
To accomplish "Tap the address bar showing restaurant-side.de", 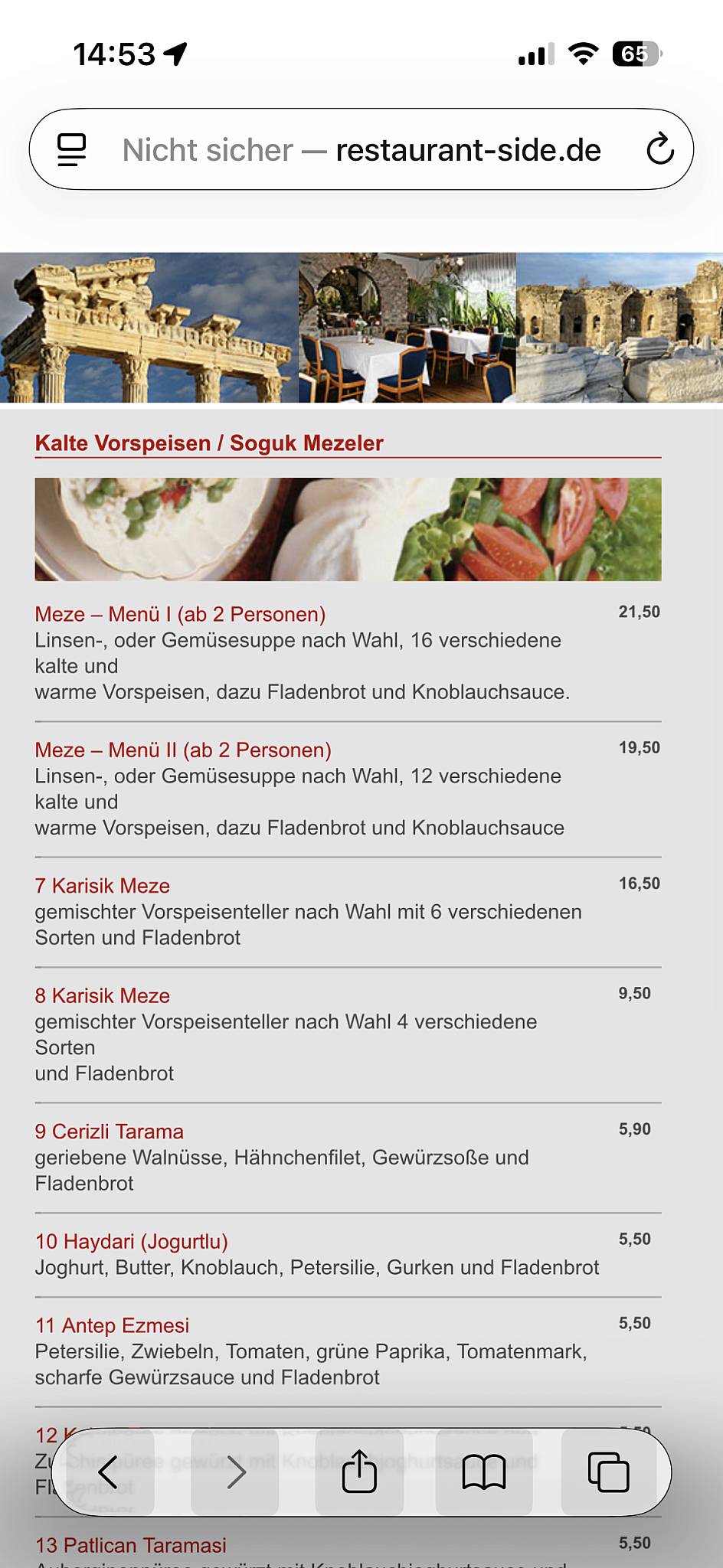I will 360,150.
